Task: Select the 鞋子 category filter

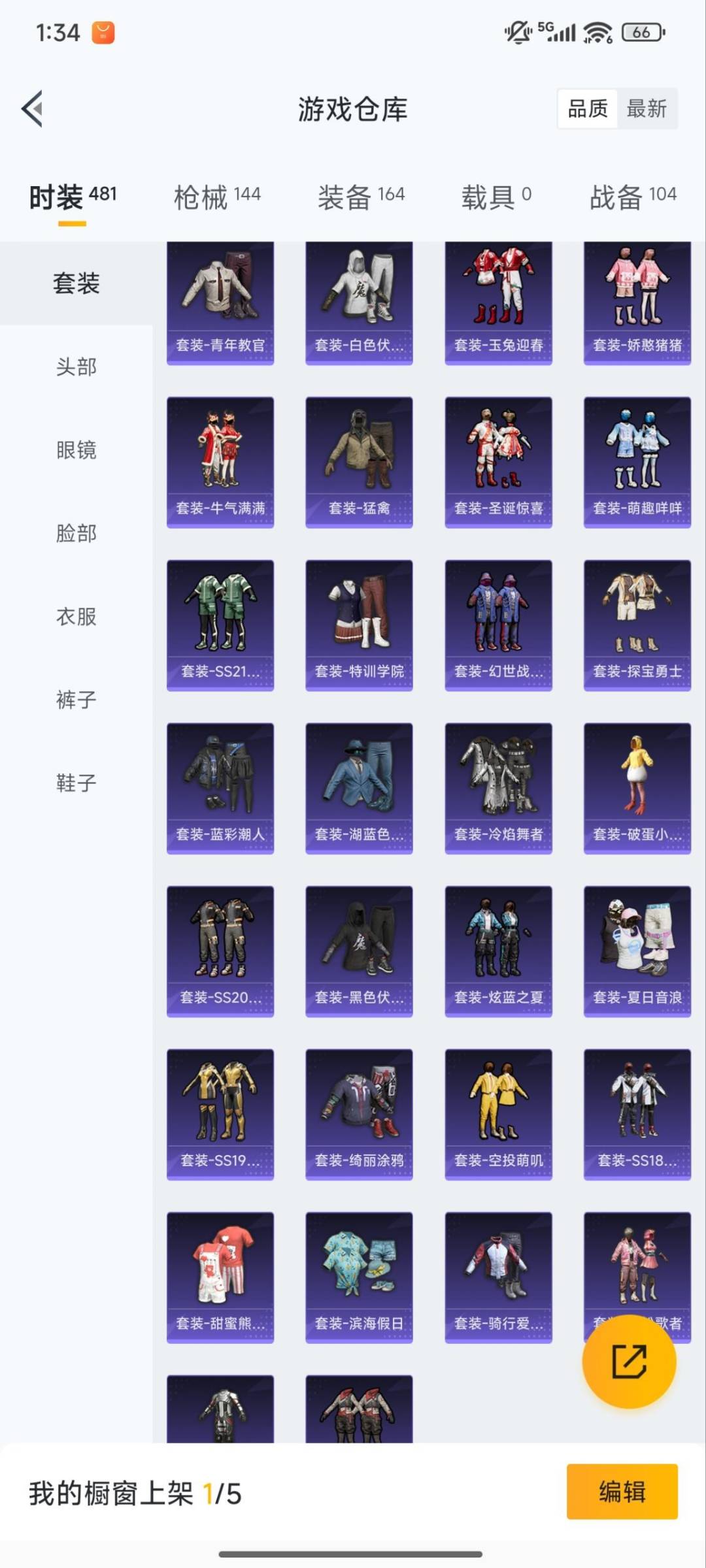Action: (74, 780)
